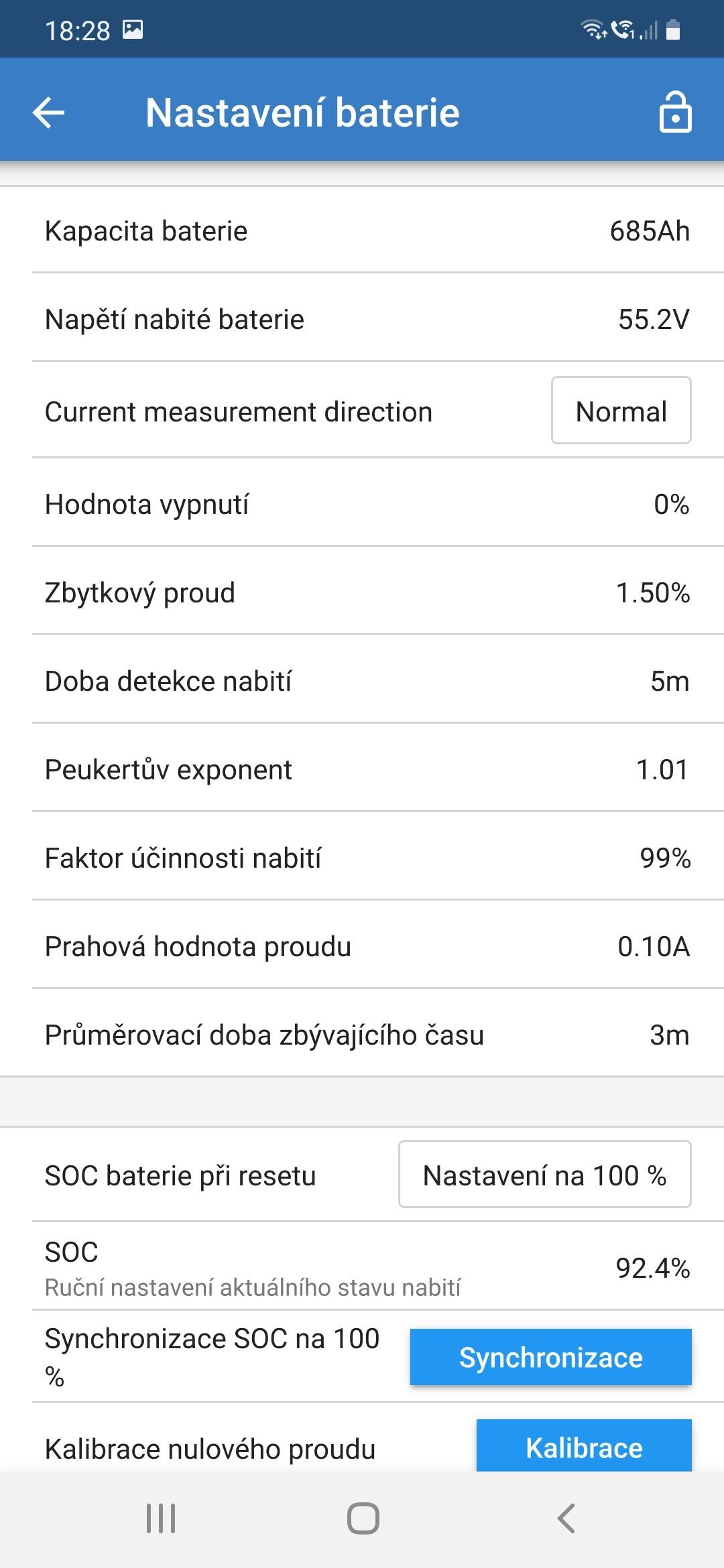Change the Zbytkový proud value
This screenshot has width=724, height=1568.
(362, 592)
